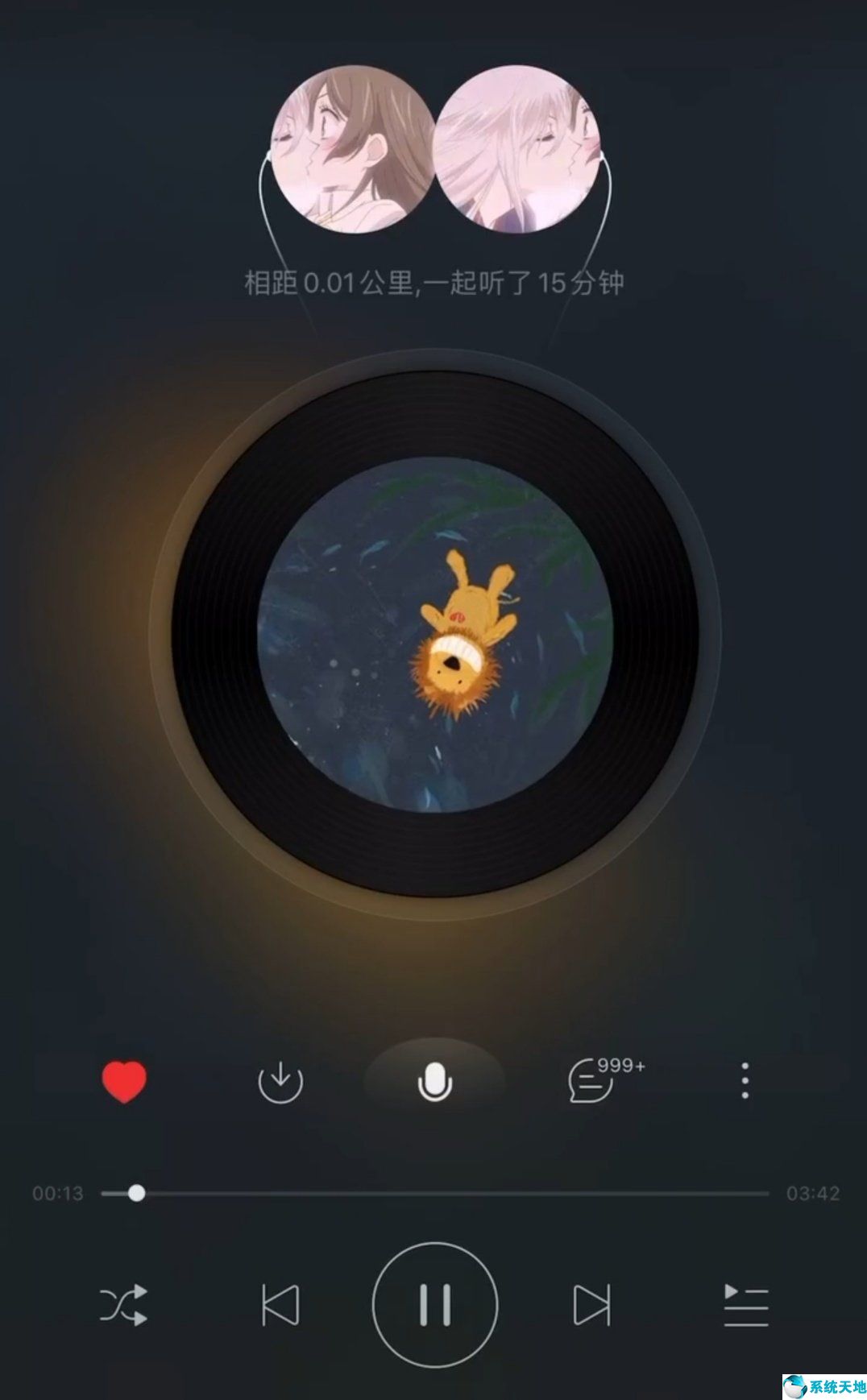
Task: Toggle the red heart to unfavorite the song
Action: pyautogui.click(x=125, y=1083)
